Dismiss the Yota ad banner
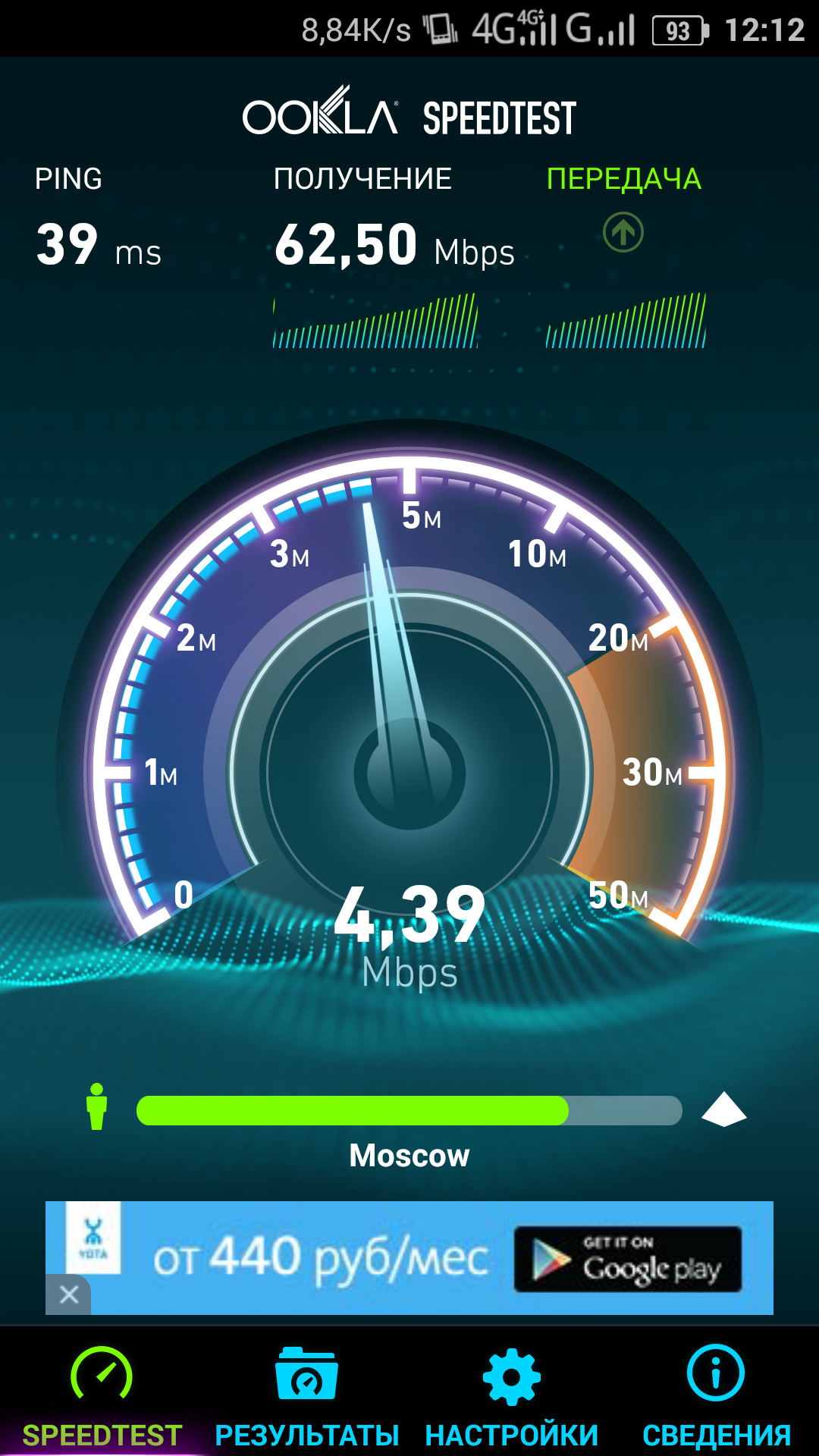 (x=68, y=1294)
